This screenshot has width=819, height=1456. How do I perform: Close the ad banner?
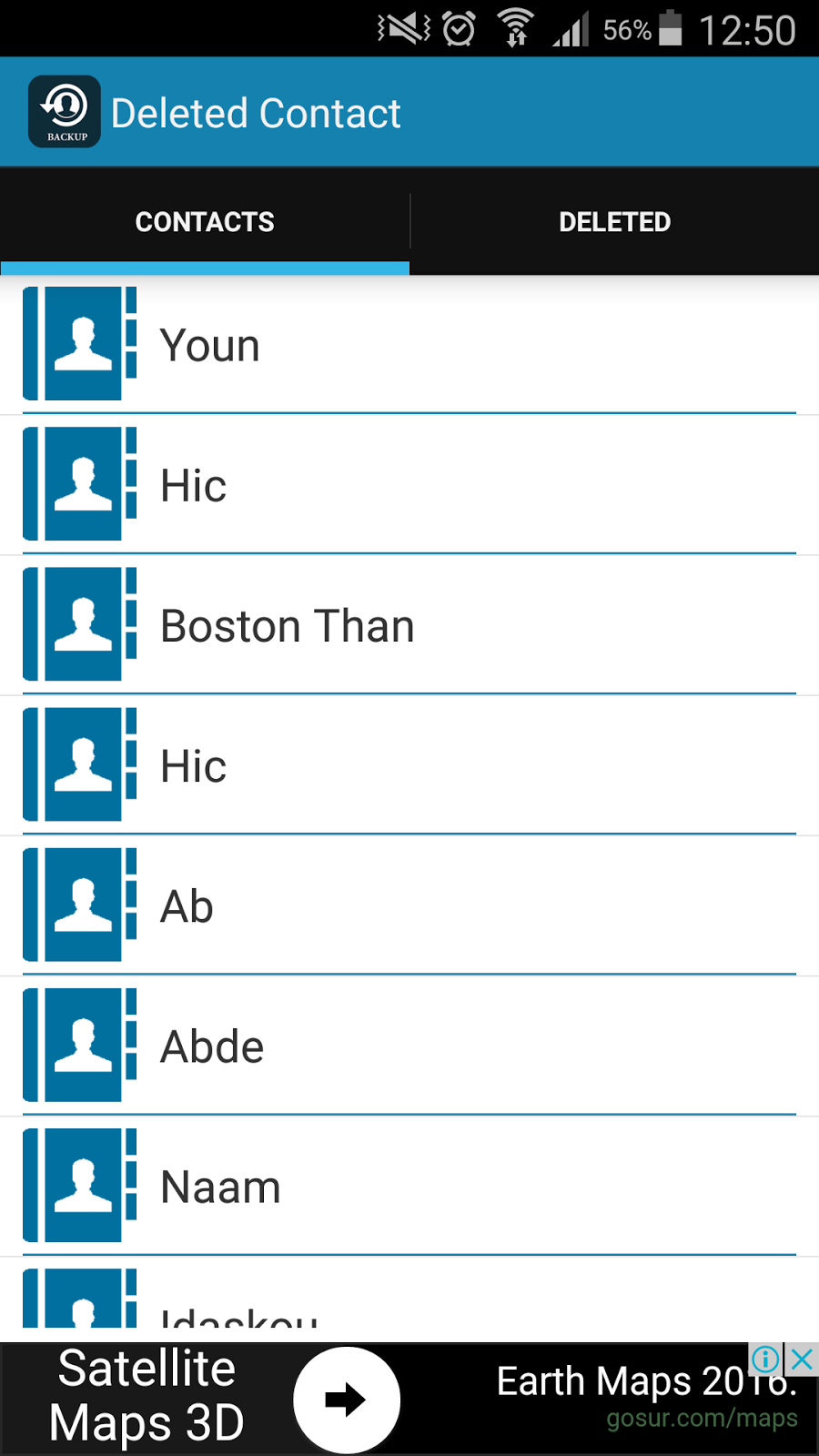802,1360
